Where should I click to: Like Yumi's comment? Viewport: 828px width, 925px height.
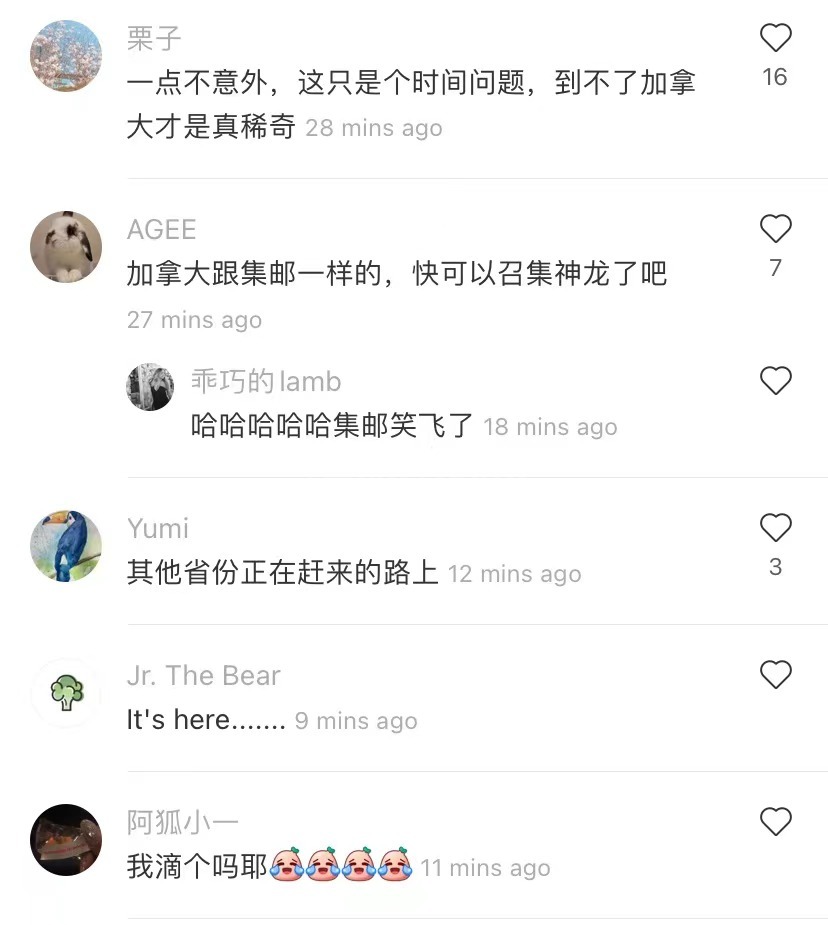[x=776, y=528]
